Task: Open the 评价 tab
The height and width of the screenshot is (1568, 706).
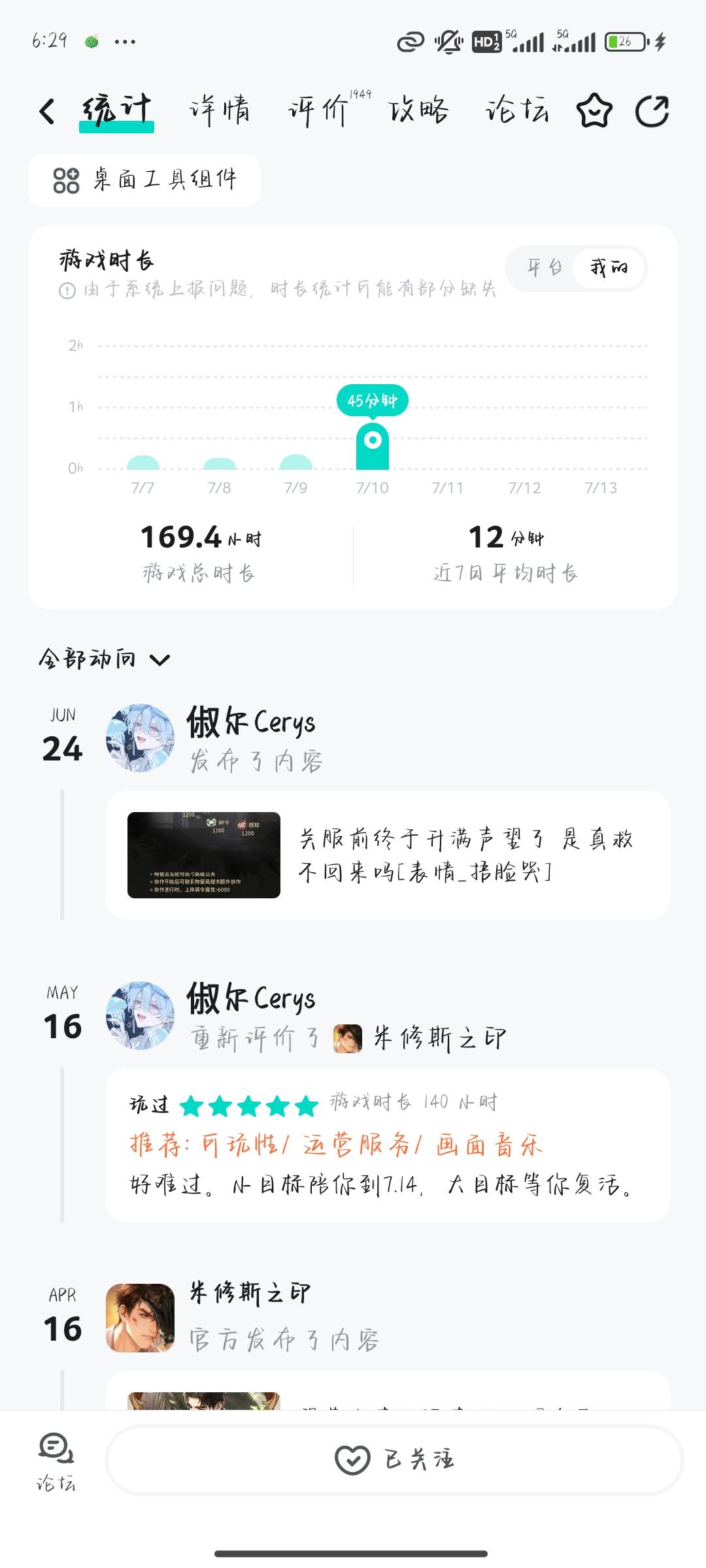Action: tap(318, 110)
